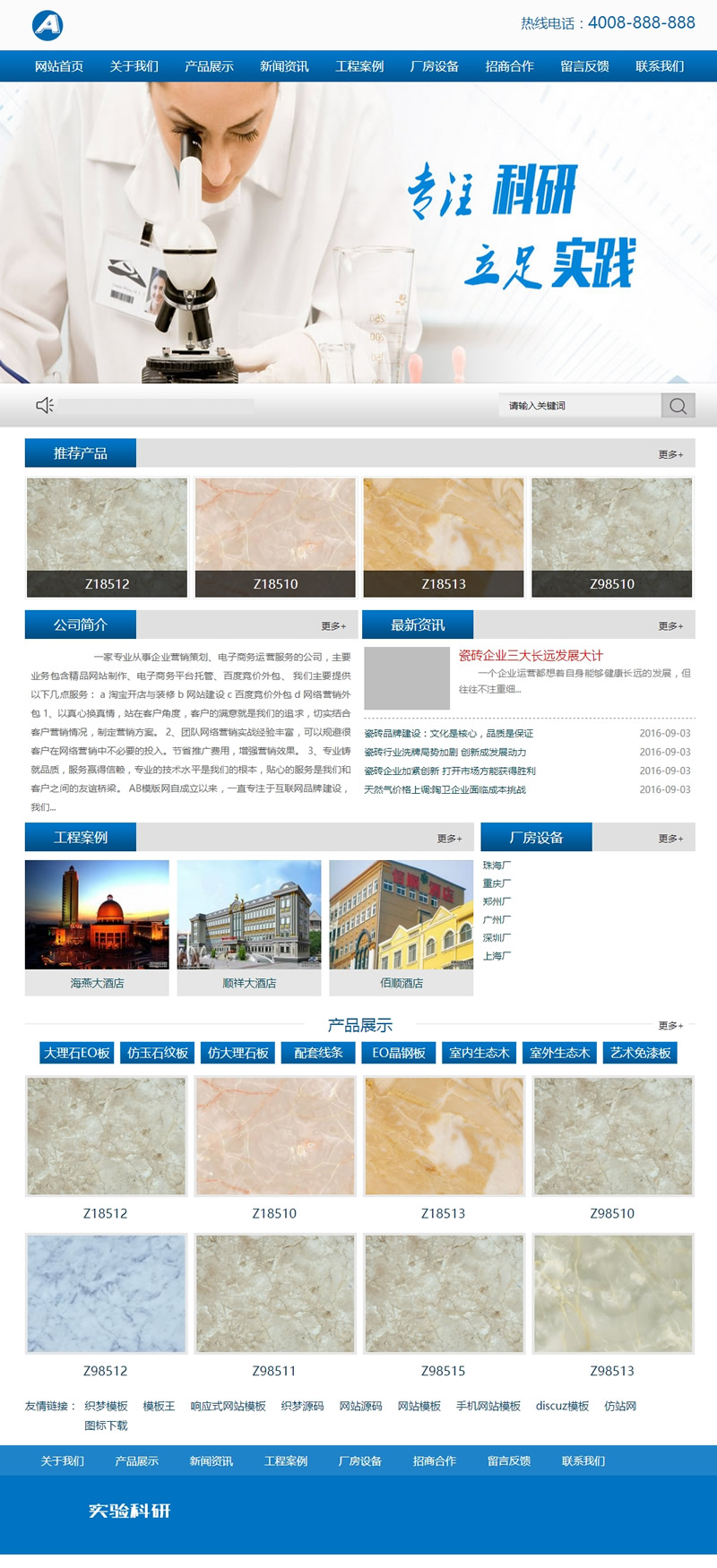This screenshot has height=1568, width=717.
Task: Filter products by 大理石EO板
Action: (x=77, y=1053)
